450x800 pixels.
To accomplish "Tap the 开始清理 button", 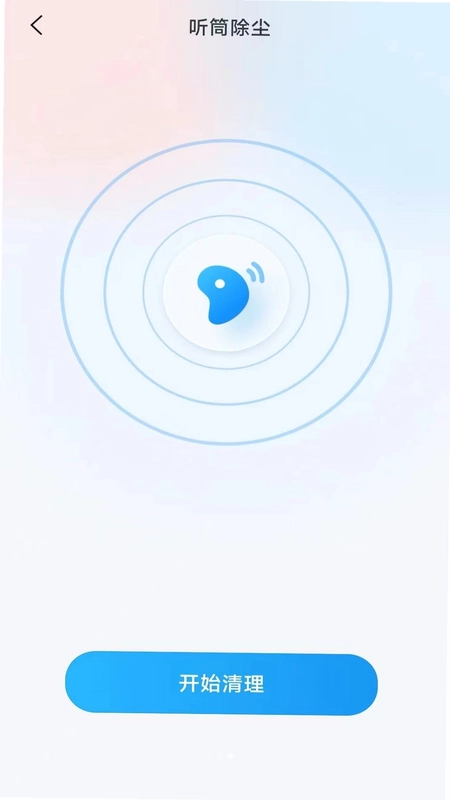I will point(221,683).
